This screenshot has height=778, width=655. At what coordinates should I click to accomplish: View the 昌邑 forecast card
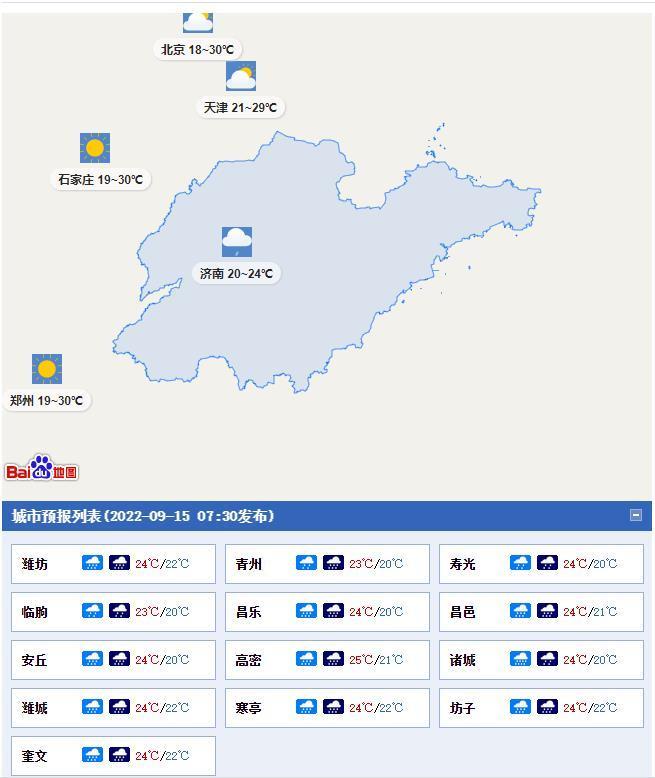pyautogui.click(x=541, y=612)
